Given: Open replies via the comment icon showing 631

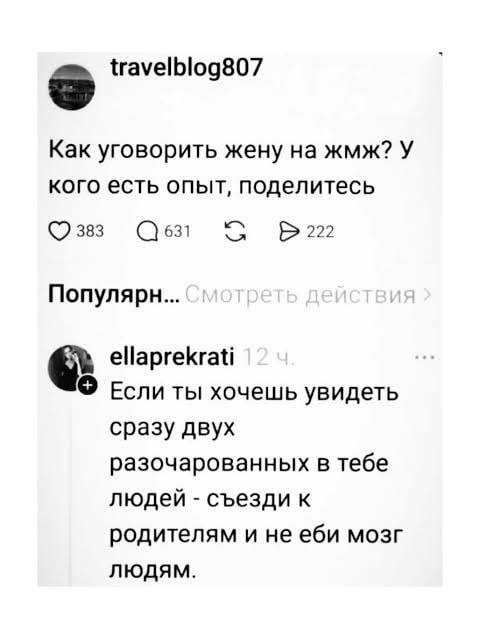Looking at the screenshot, I should 147,232.
